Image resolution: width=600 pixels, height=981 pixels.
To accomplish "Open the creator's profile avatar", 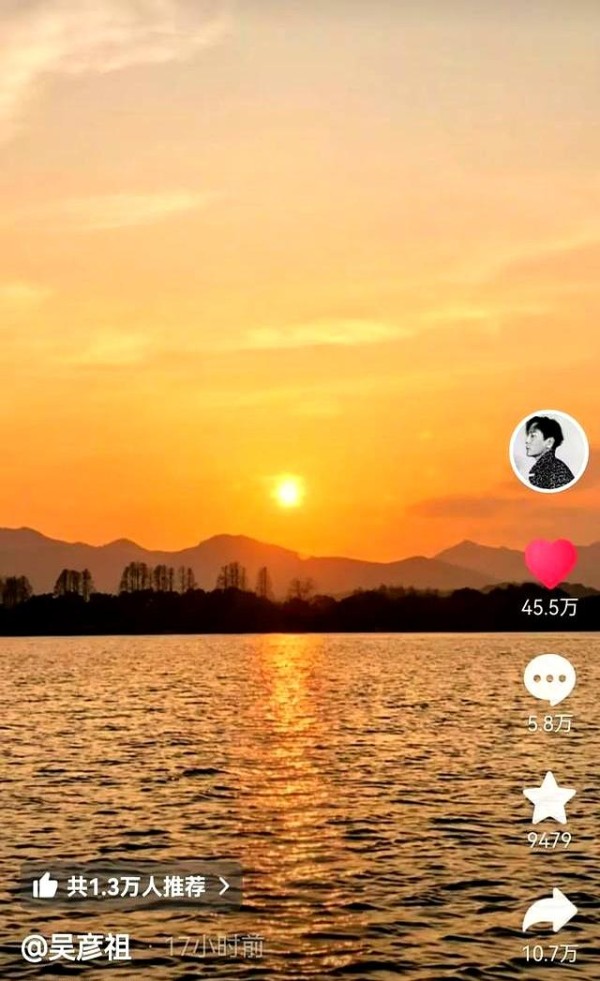I will click(549, 451).
